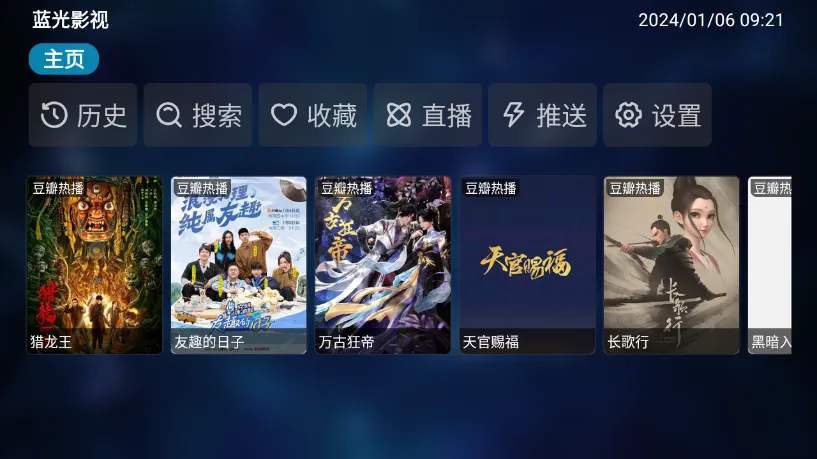The height and width of the screenshot is (459, 817).
Task: Go to 直播 live TV
Action: 428,115
